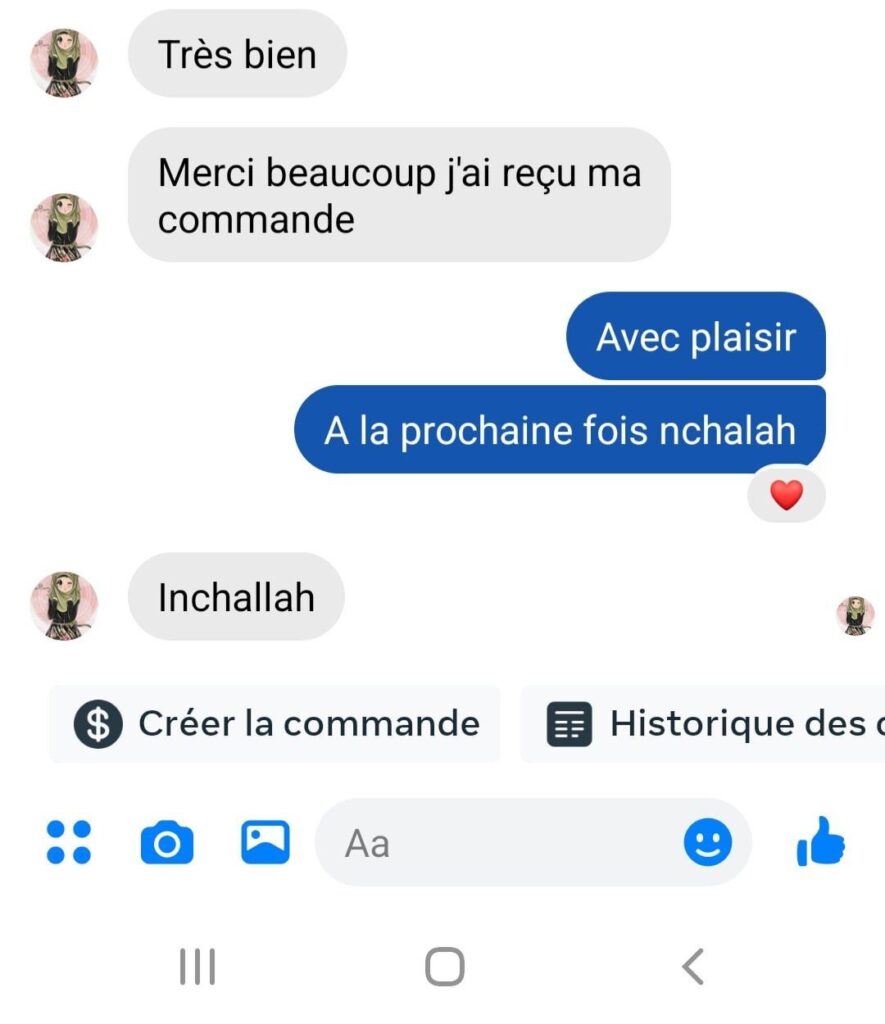View the heart reaction on the message

click(786, 495)
